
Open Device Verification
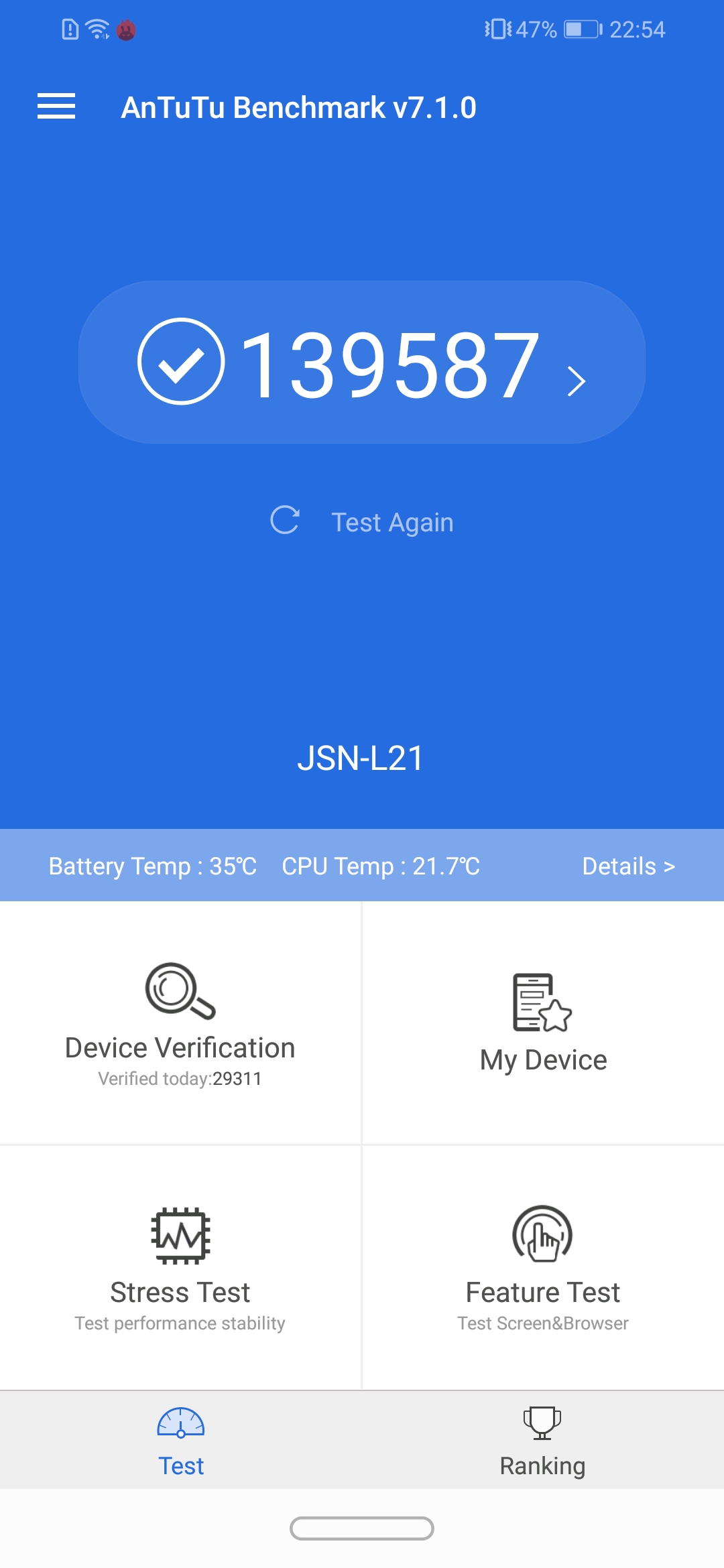[x=180, y=1023]
